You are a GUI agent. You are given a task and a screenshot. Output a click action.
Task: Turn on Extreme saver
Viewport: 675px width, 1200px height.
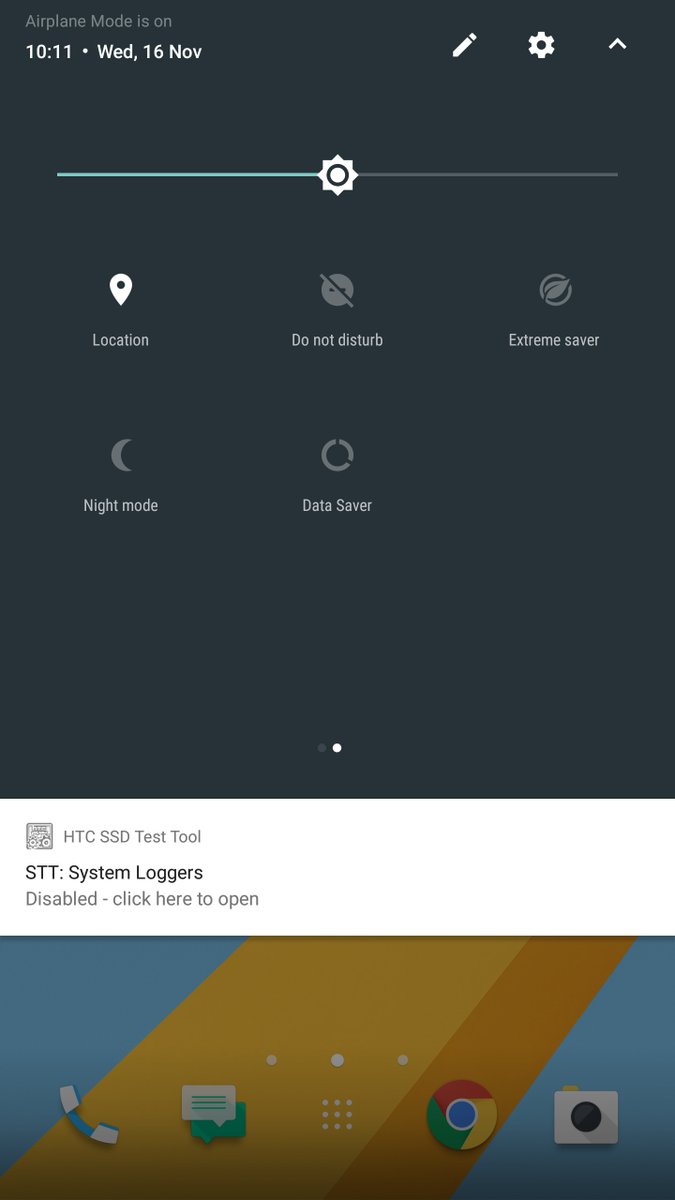coord(554,291)
